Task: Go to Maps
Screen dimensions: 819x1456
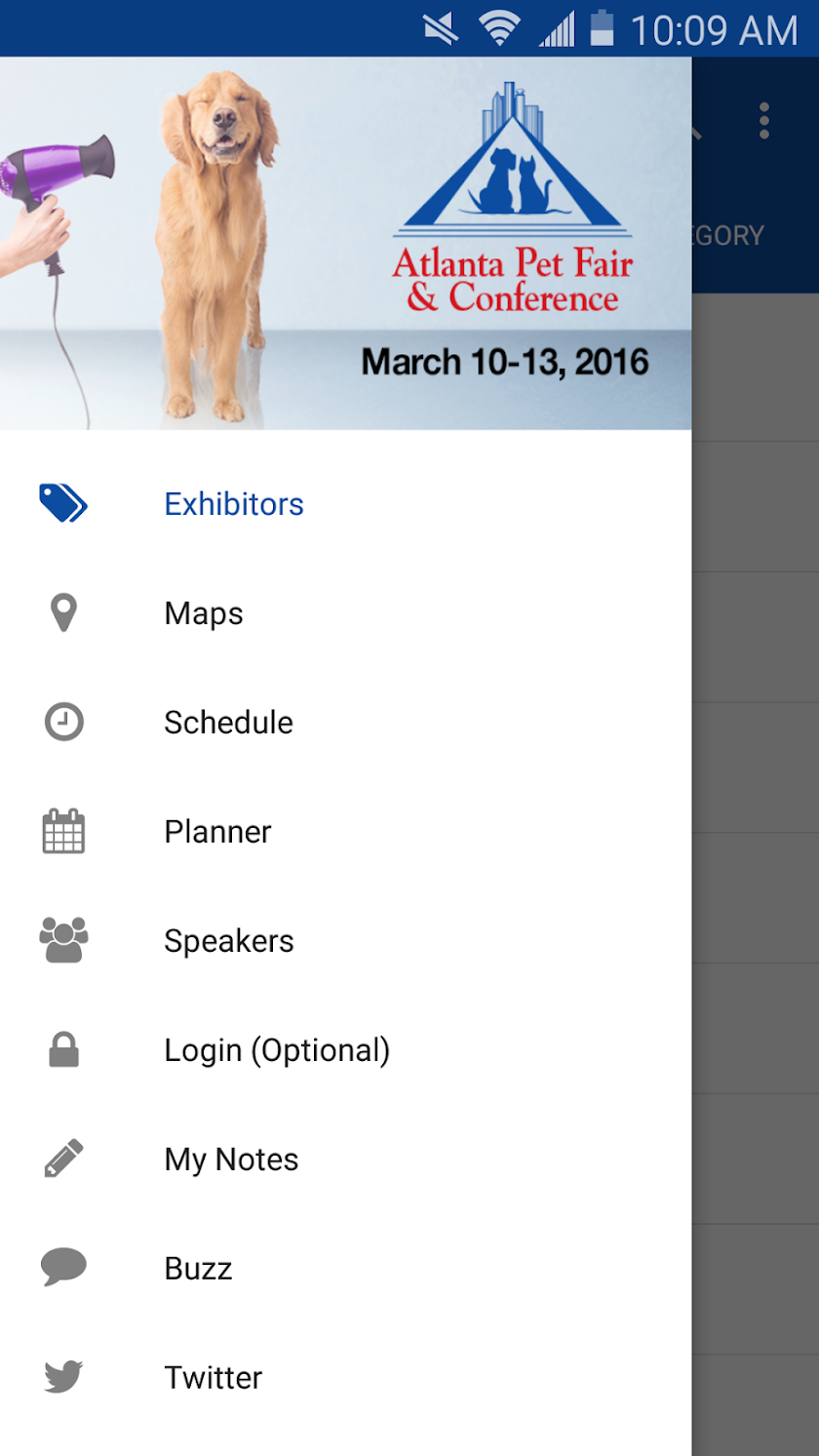Action: tap(204, 613)
